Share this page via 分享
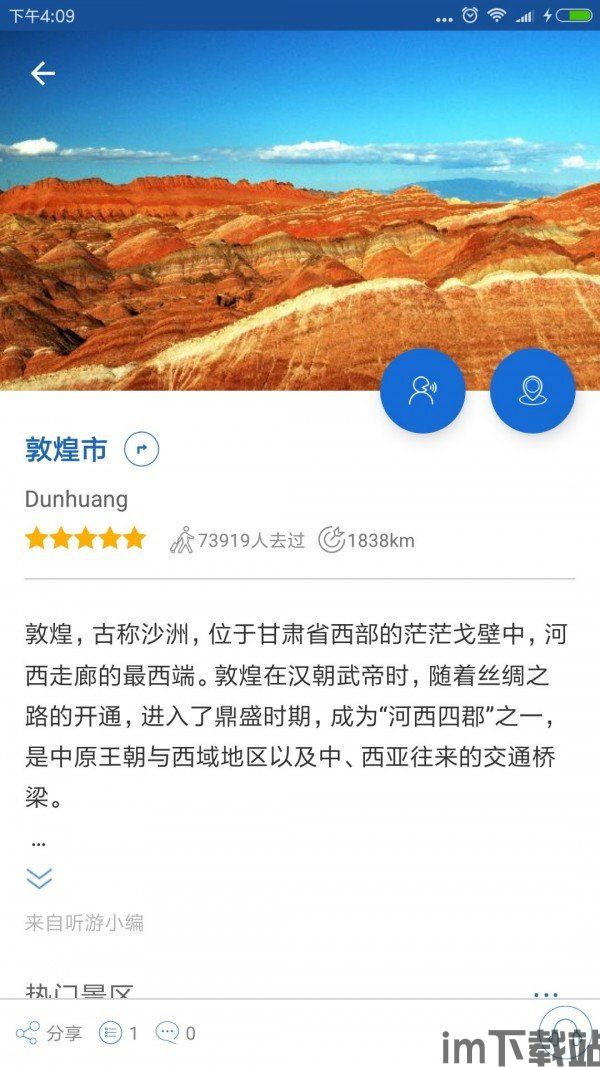The width and height of the screenshot is (600, 1067). click(49, 1033)
